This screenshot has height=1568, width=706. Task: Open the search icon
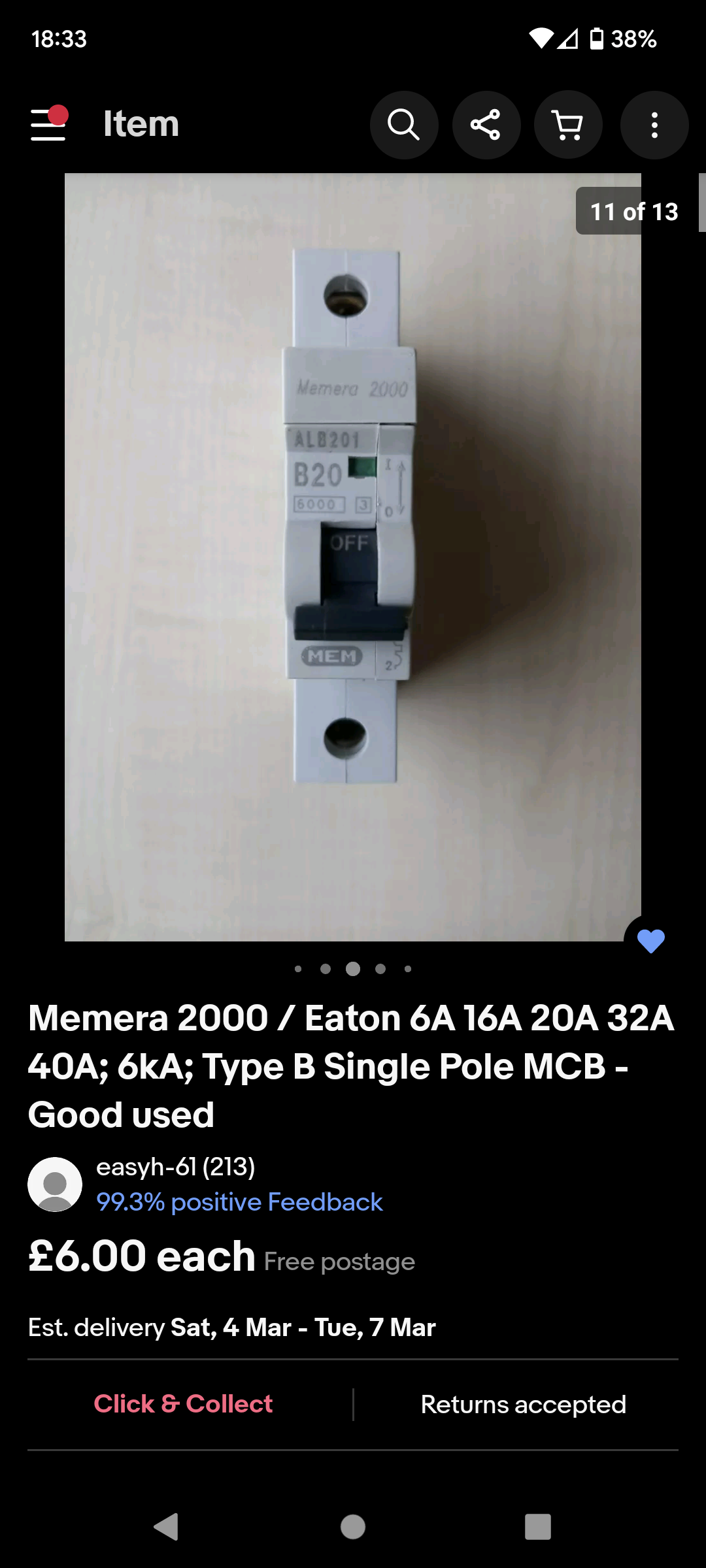coord(404,125)
